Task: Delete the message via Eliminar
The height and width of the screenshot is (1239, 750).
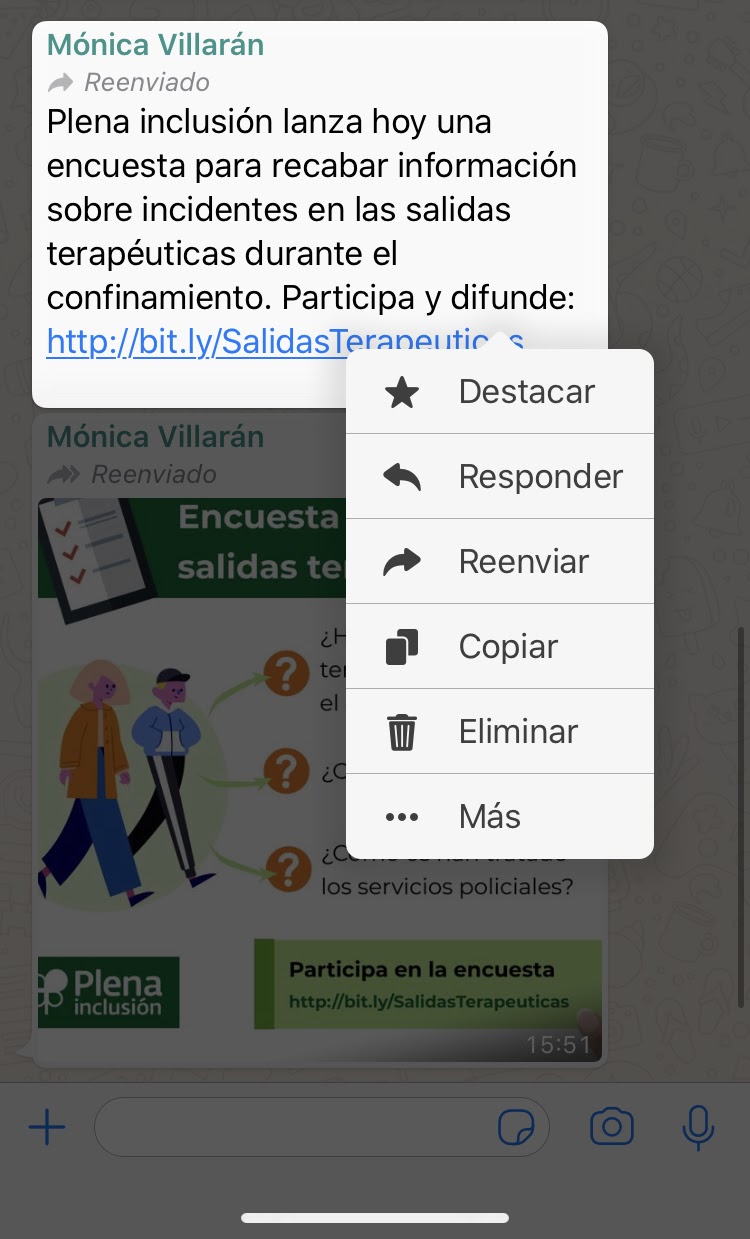Action: pos(499,732)
